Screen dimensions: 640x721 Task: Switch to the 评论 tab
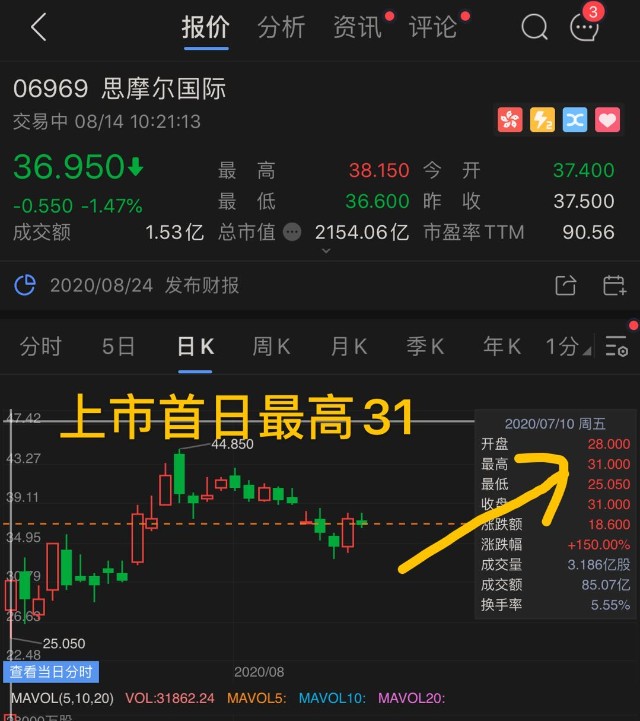(x=433, y=27)
